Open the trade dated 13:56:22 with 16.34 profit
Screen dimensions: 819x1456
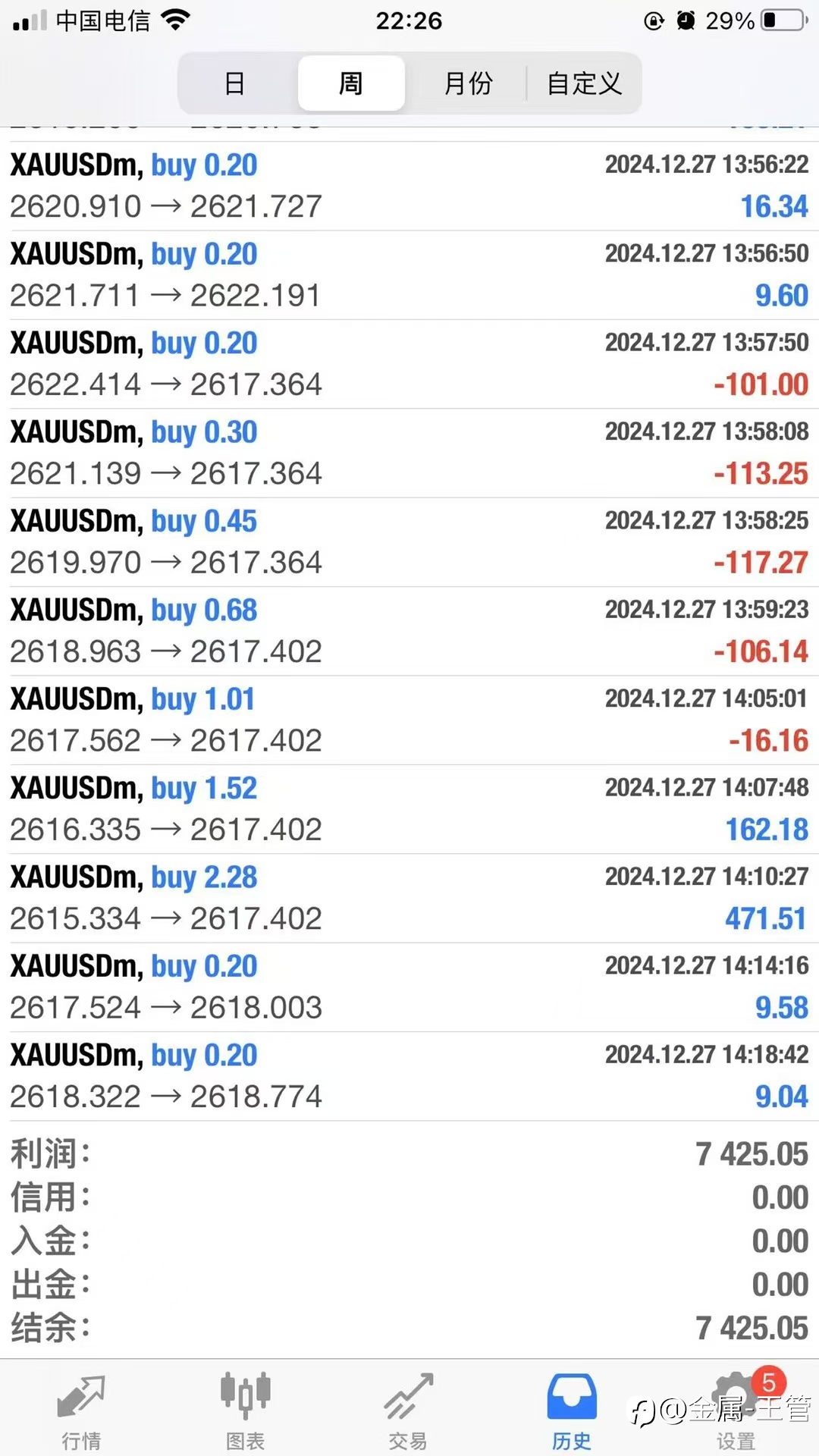(409, 187)
